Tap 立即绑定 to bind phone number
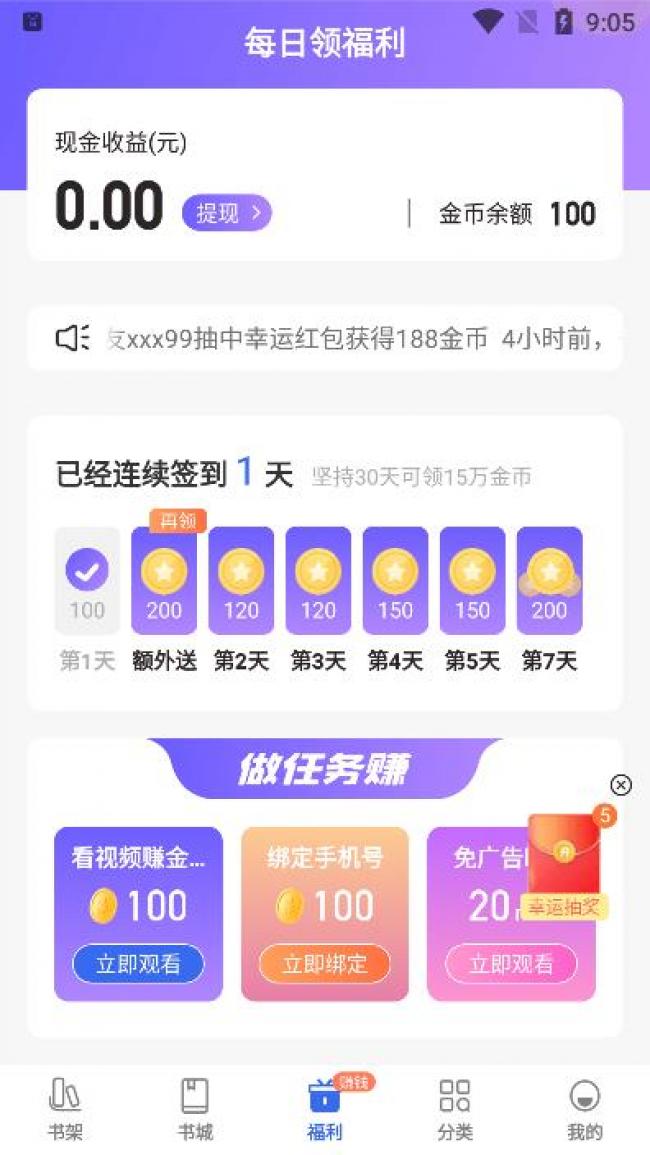 click(324, 964)
